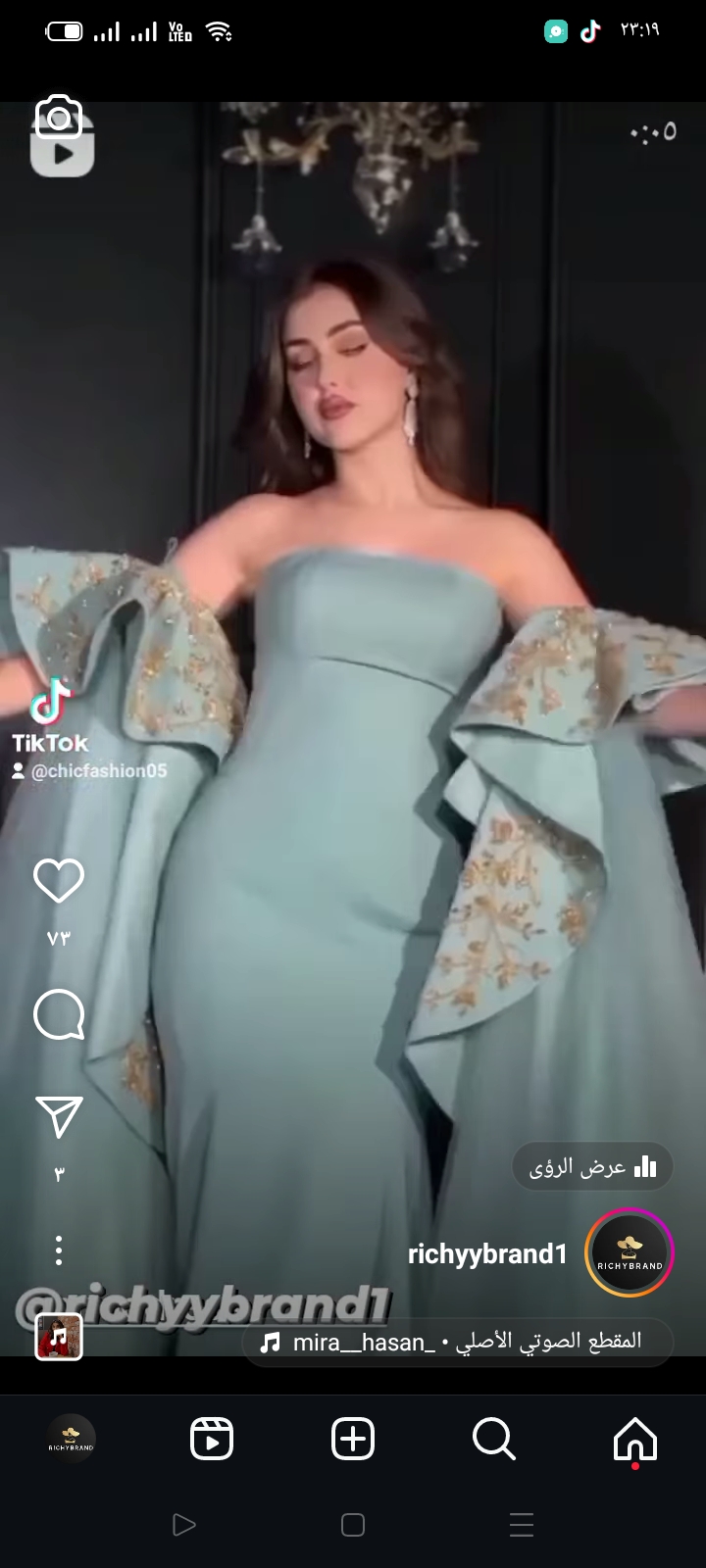This screenshot has width=706, height=1568.
Task: Open the richyybrand1 username link
Action: (x=487, y=1254)
